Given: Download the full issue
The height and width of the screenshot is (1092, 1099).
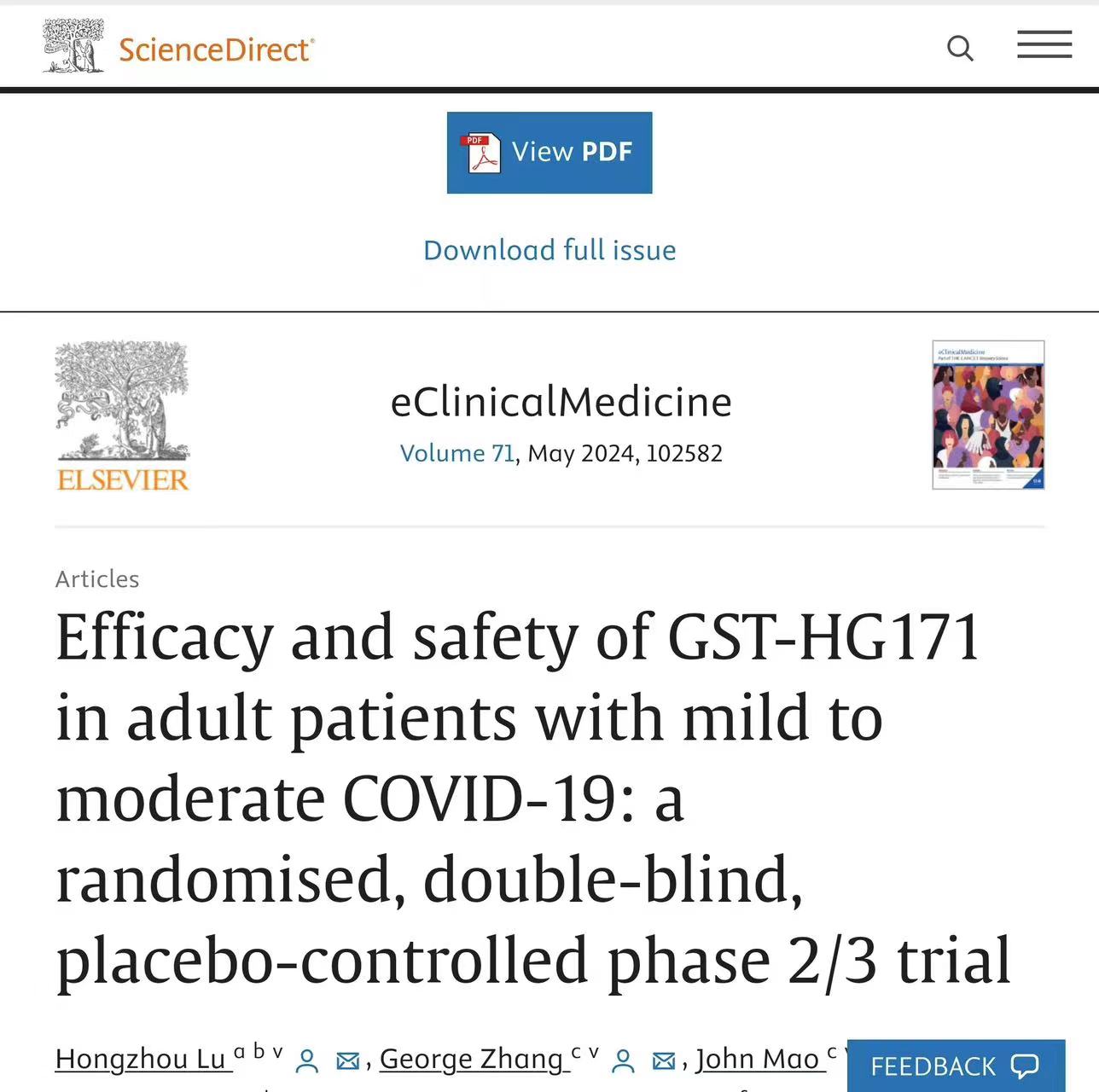Looking at the screenshot, I should tap(549, 250).
